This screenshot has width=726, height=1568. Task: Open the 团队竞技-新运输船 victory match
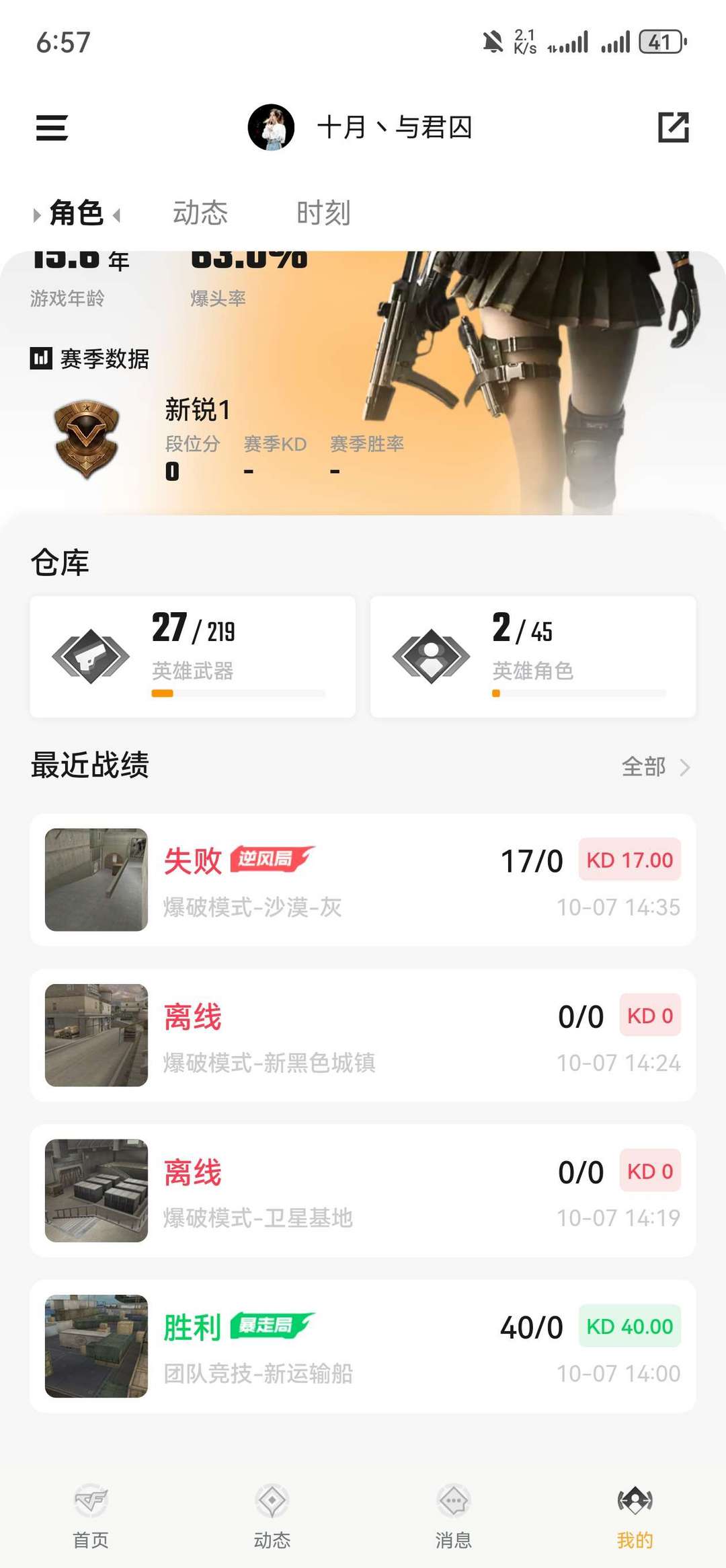(x=362, y=1346)
